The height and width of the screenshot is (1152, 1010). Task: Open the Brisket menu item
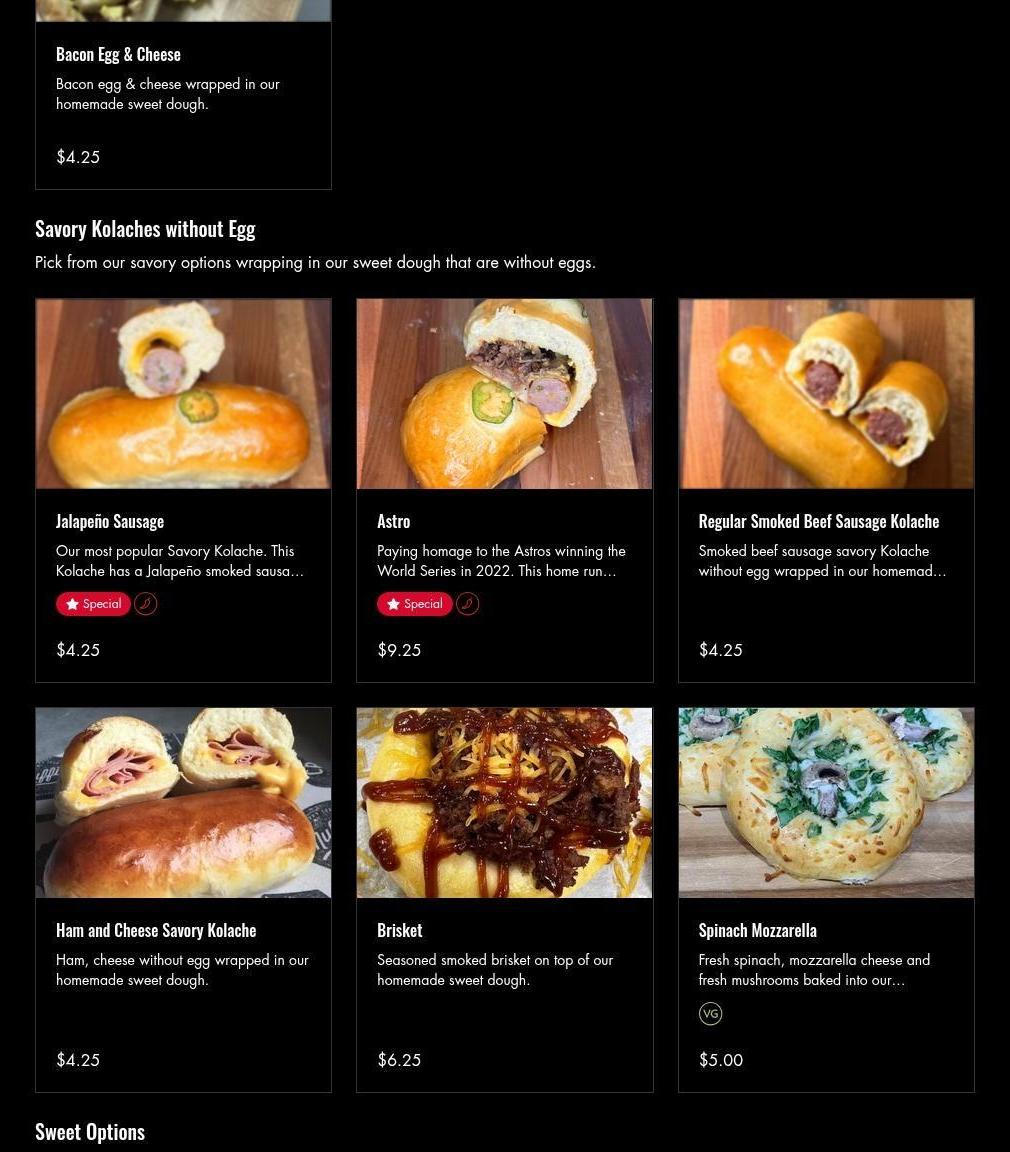(504, 900)
